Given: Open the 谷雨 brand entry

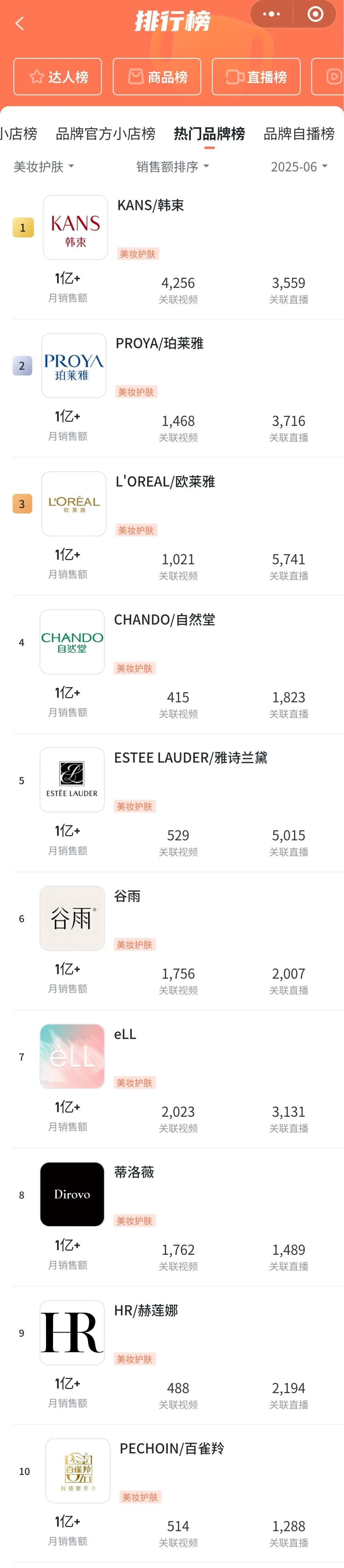Looking at the screenshot, I should click(127, 897).
